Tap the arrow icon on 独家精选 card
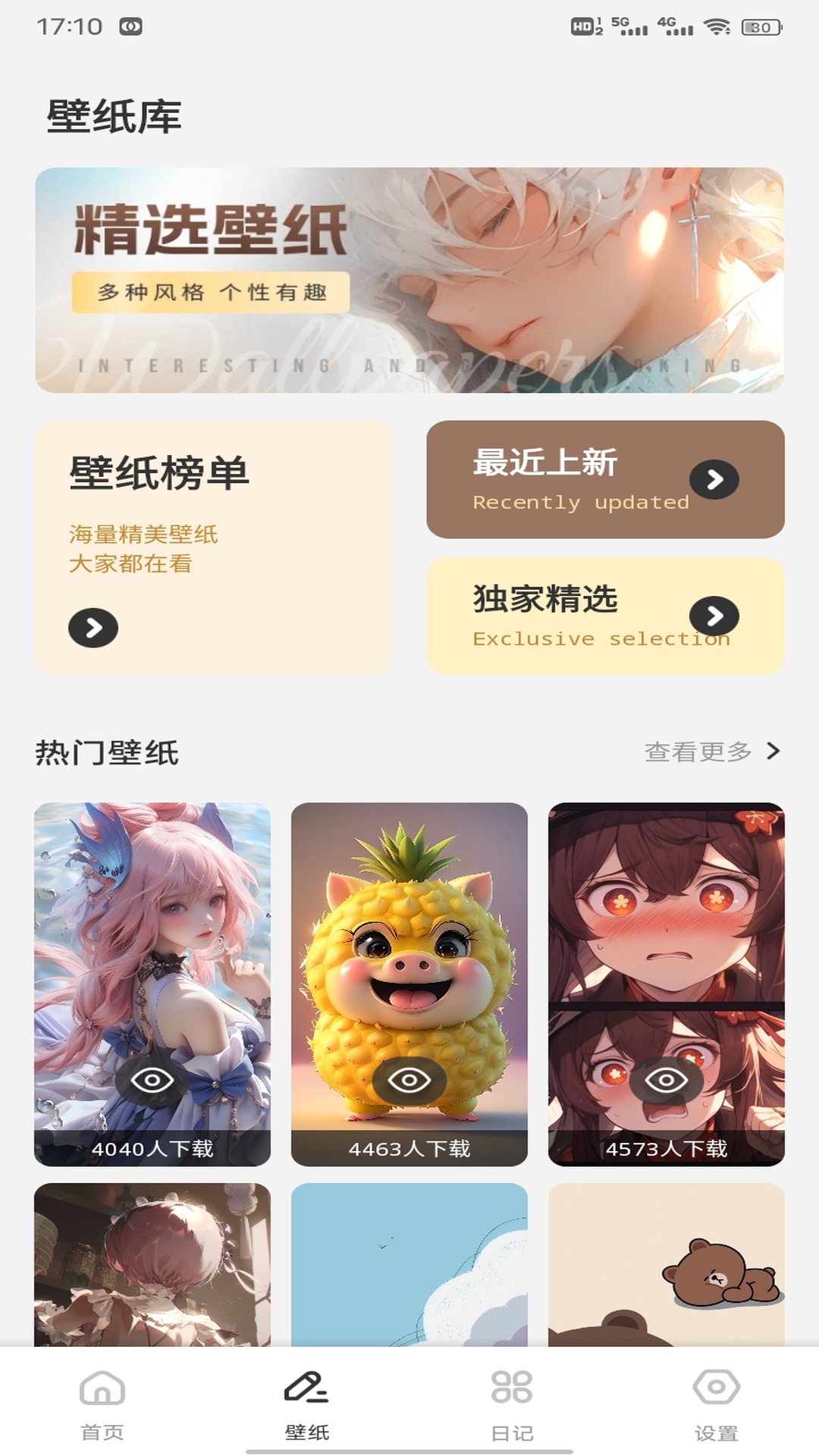819x1456 pixels. coord(714,617)
